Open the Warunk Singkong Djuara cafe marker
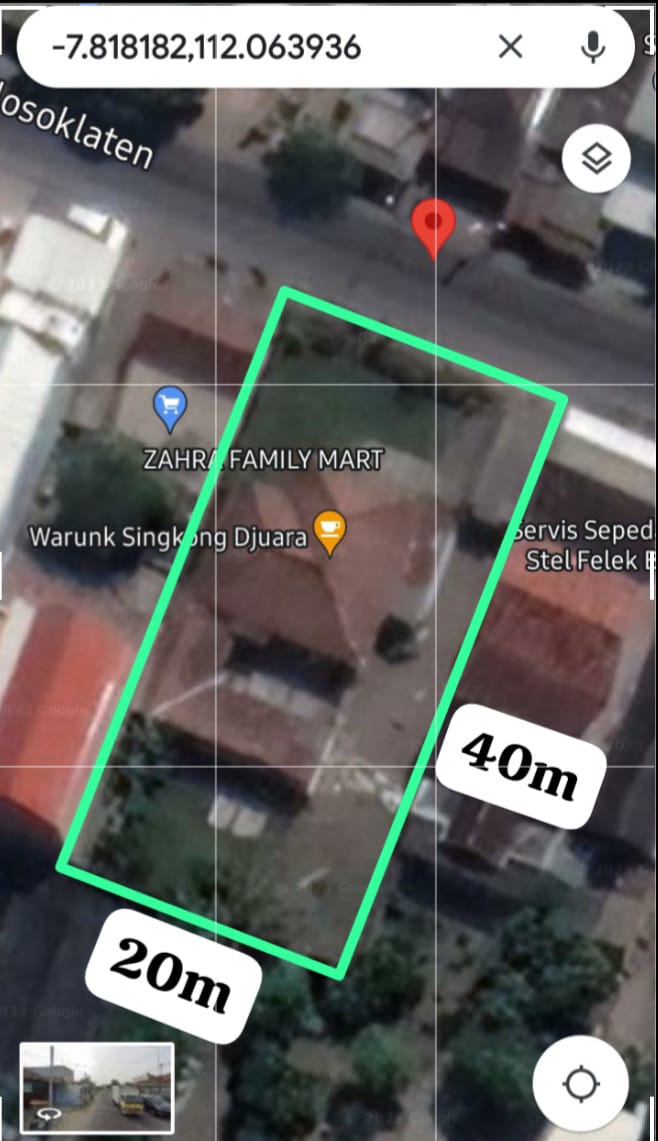 pos(330,531)
